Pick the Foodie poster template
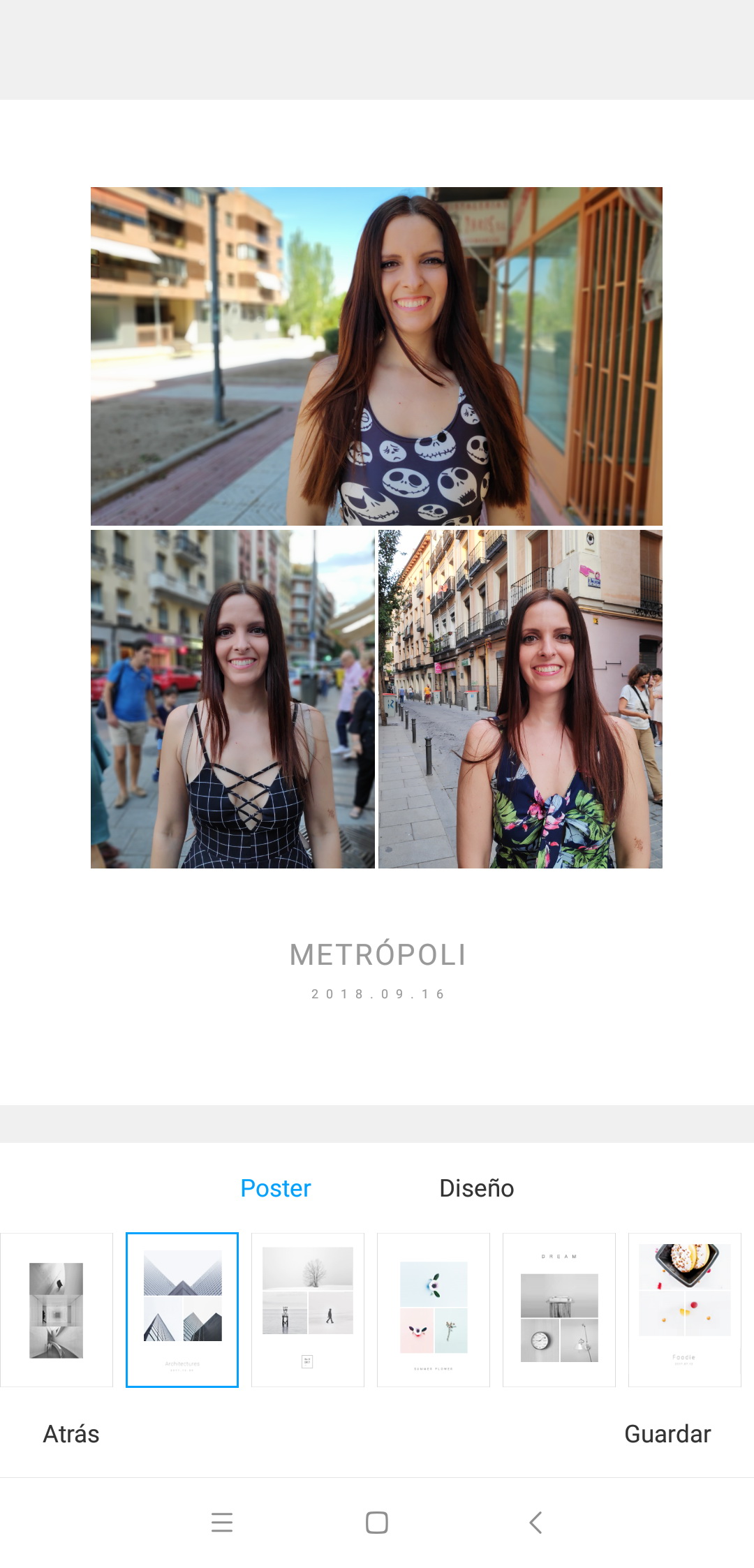The width and height of the screenshot is (754, 1568). pyautogui.click(x=685, y=1310)
